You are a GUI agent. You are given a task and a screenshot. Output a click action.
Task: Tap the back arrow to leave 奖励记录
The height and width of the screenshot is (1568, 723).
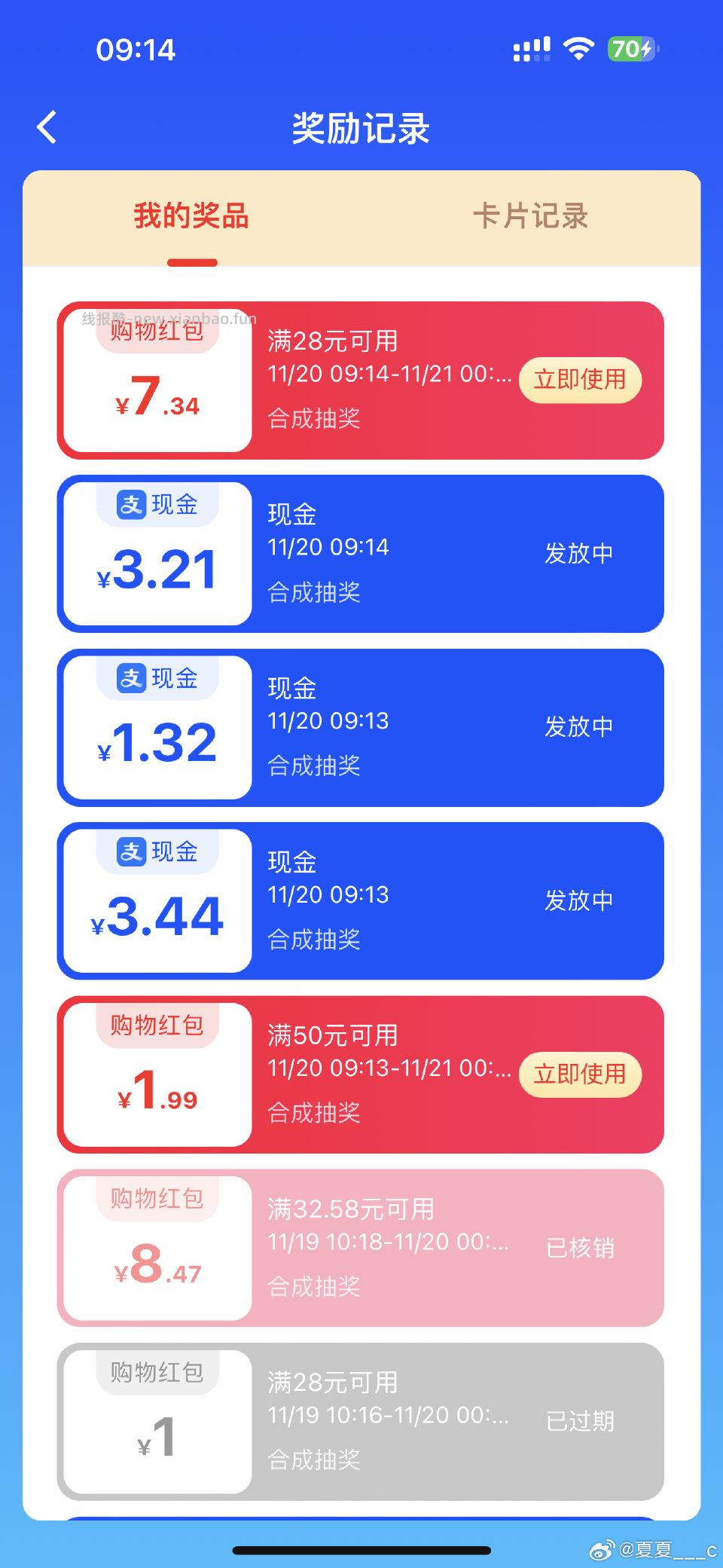coord(47,127)
